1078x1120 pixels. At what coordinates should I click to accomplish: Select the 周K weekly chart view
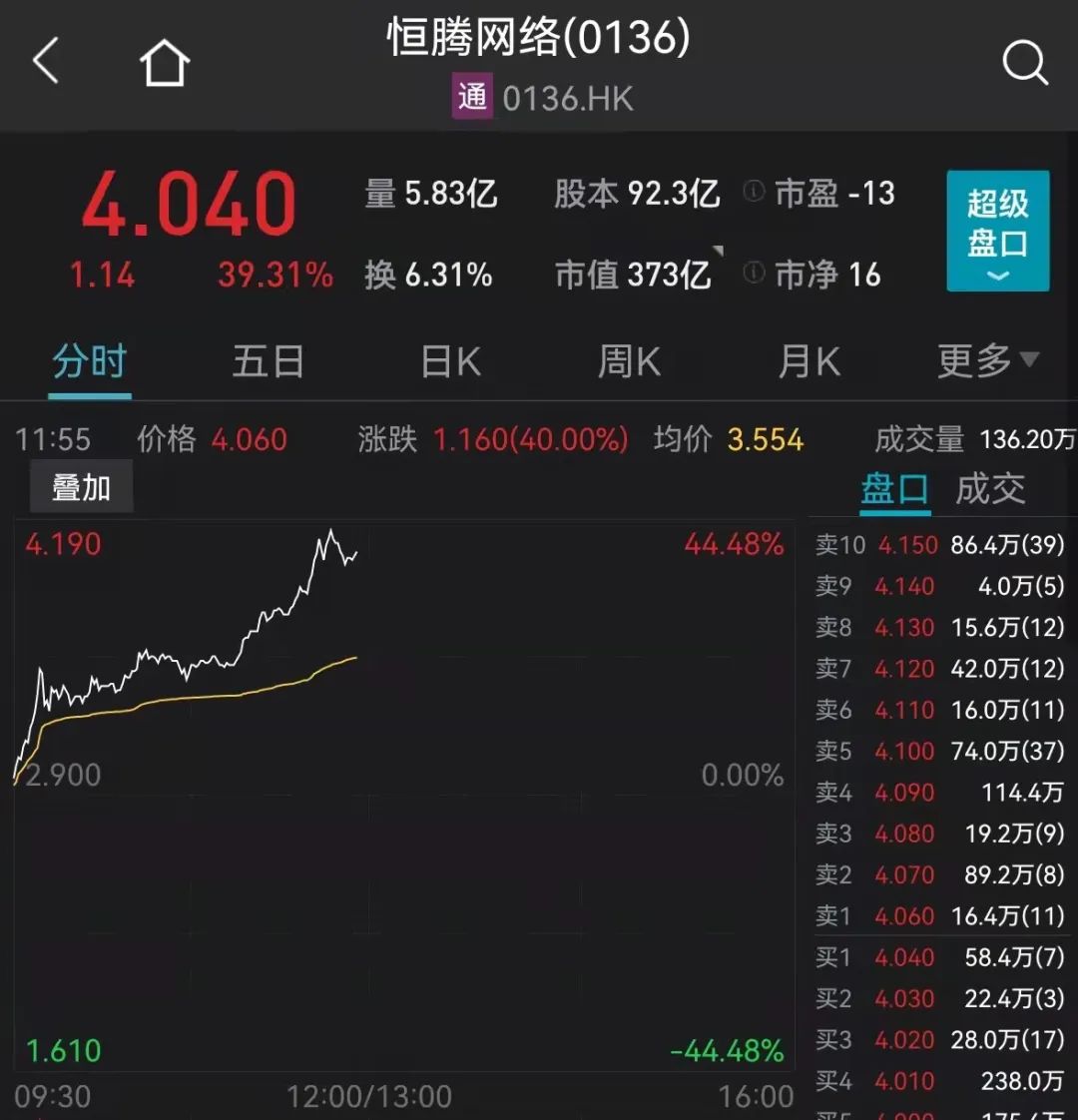(x=629, y=362)
